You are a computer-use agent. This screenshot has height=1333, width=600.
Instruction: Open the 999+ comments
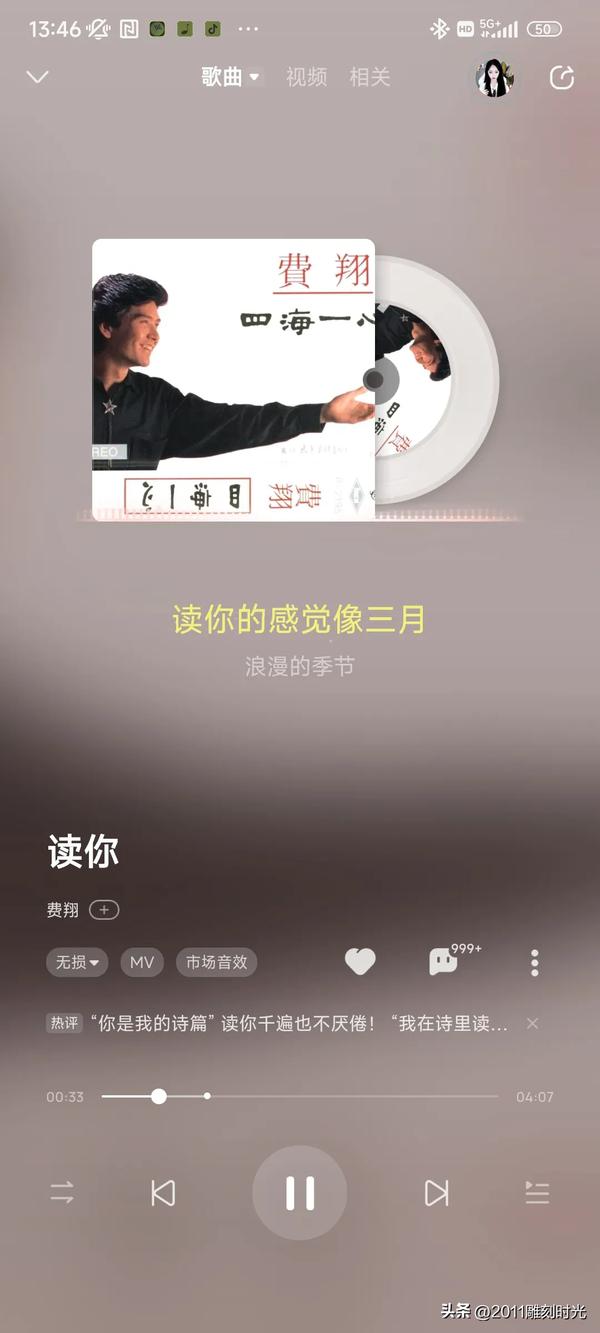[x=444, y=962]
